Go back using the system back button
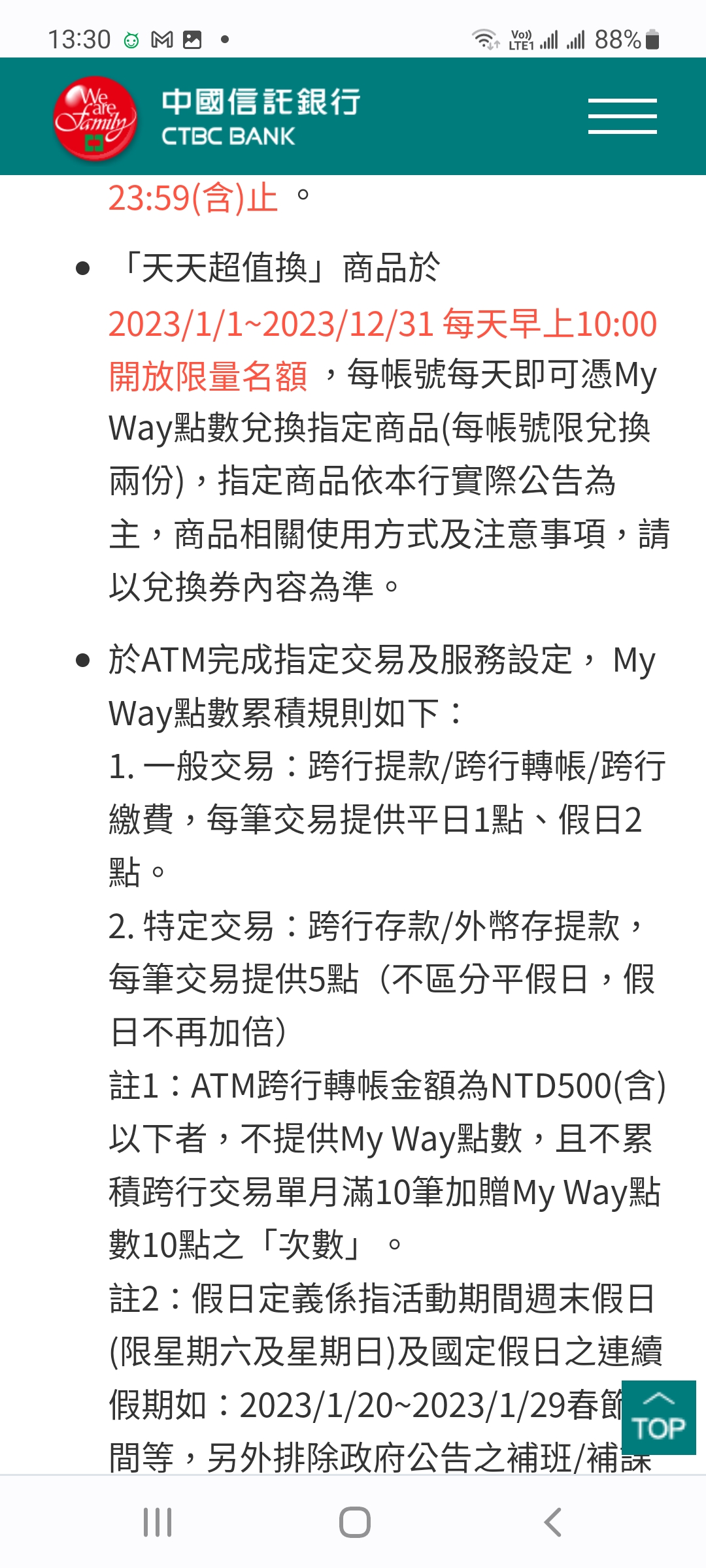The width and height of the screenshot is (706, 1568). pyautogui.click(x=552, y=1522)
